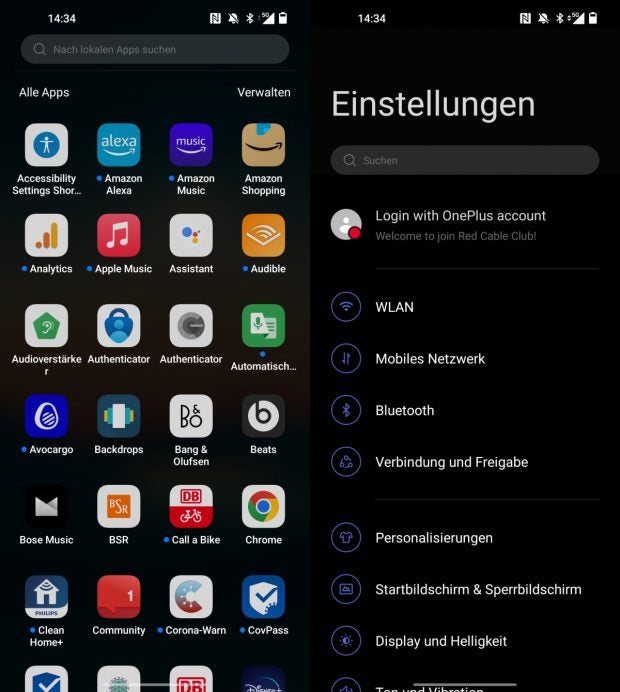Image resolution: width=620 pixels, height=692 pixels.
Task: Launch CovPass app
Action: [x=263, y=597]
